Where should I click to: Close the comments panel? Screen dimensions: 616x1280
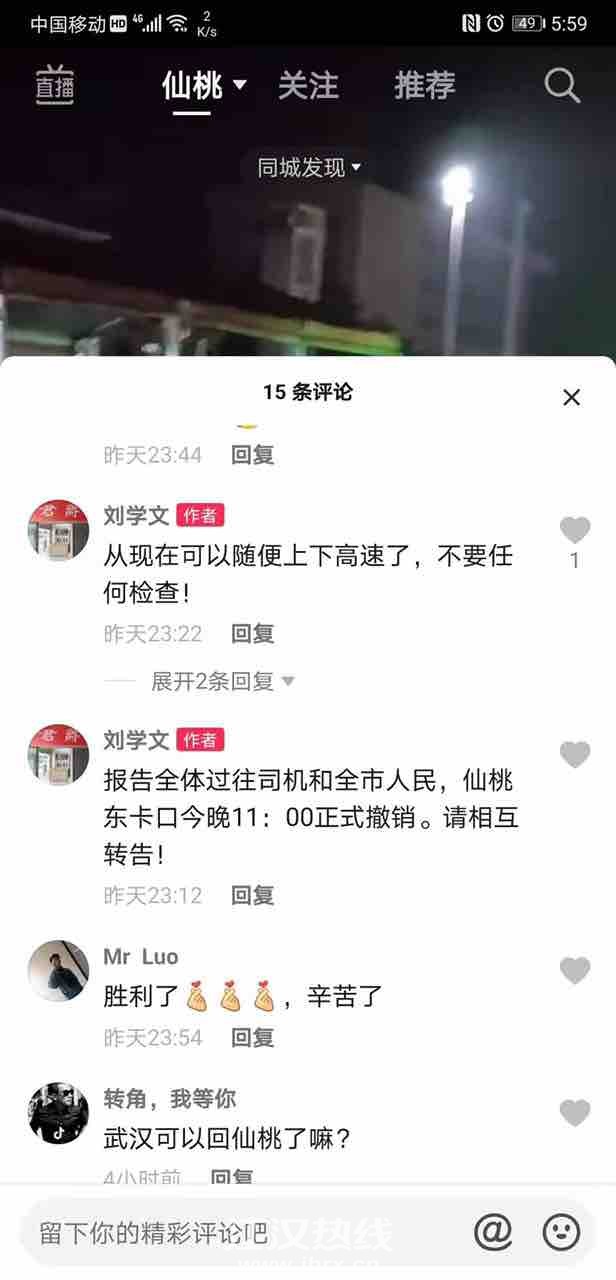click(x=571, y=397)
